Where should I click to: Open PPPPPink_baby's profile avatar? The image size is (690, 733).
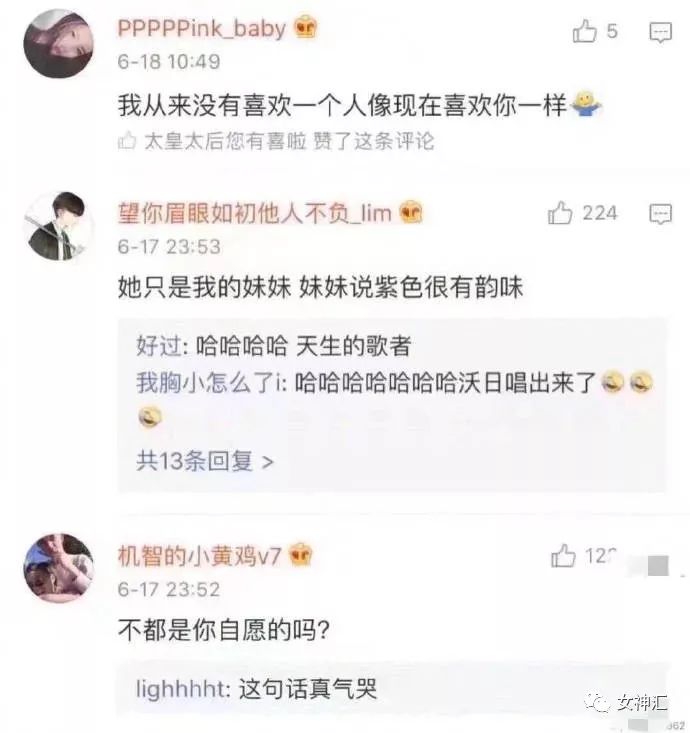pos(57,44)
